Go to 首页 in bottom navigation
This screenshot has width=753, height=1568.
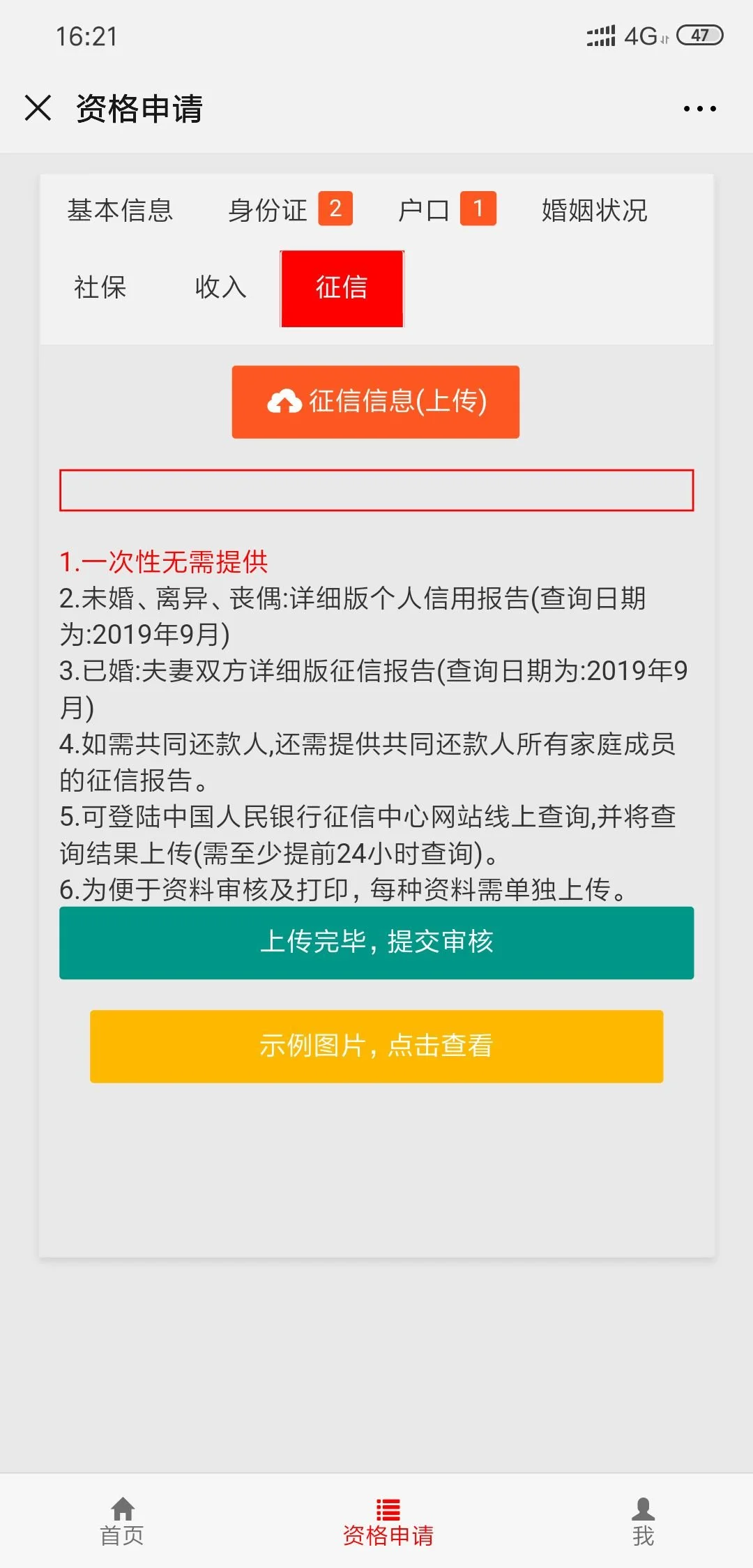(122, 1521)
